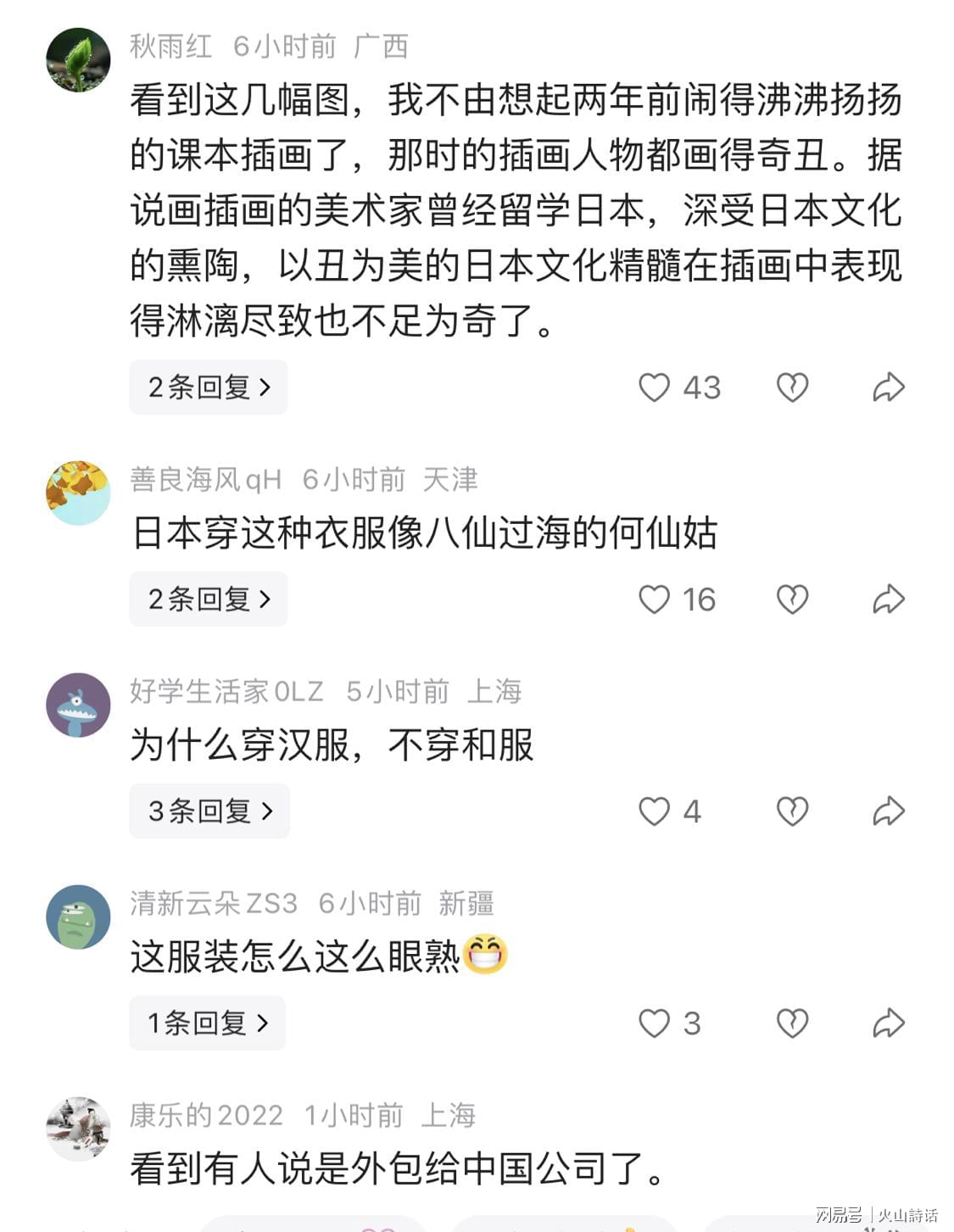Share 善良海风qH's comment

tap(889, 599)
